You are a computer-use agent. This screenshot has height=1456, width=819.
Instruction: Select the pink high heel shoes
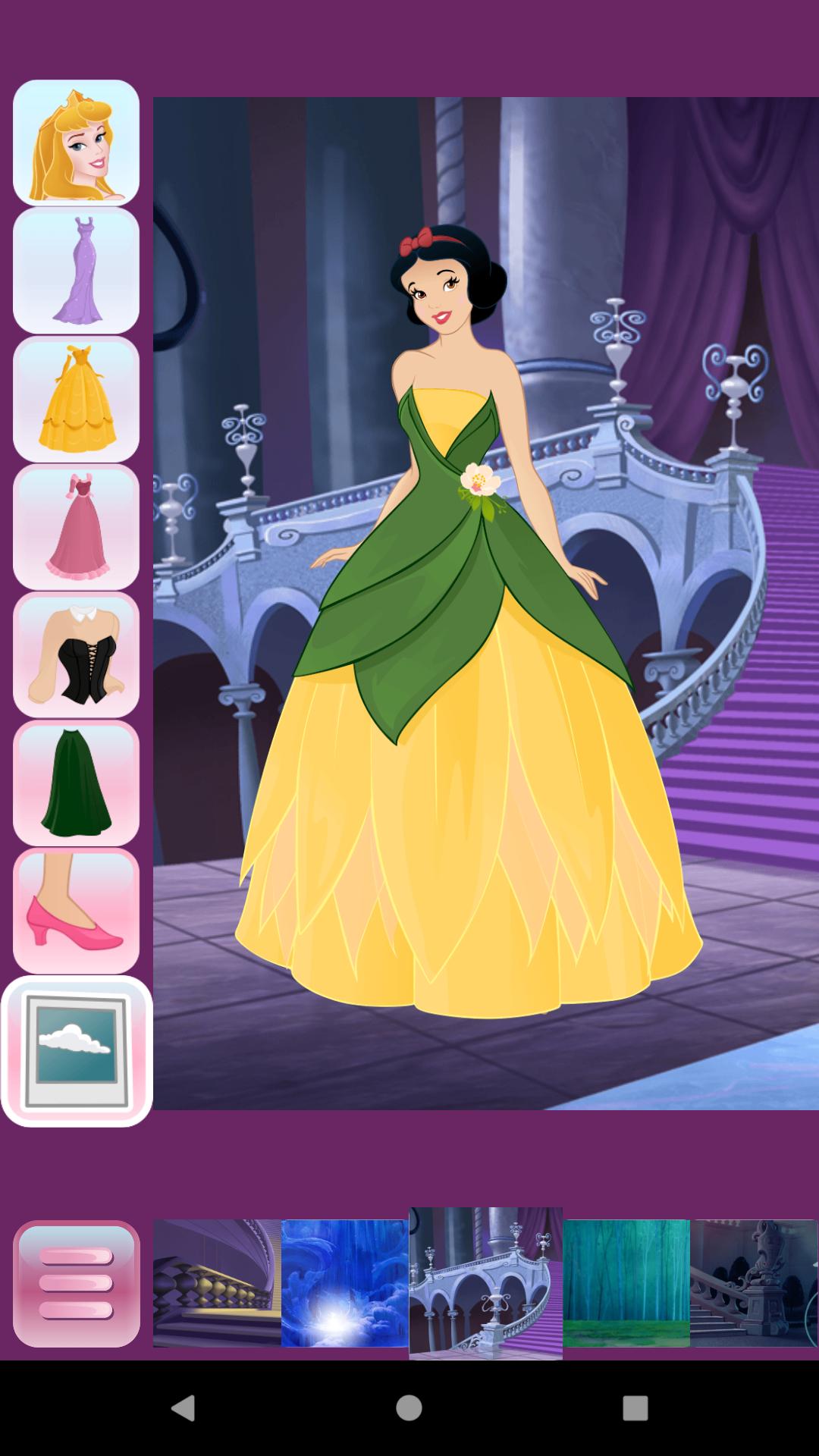(75, 914)
